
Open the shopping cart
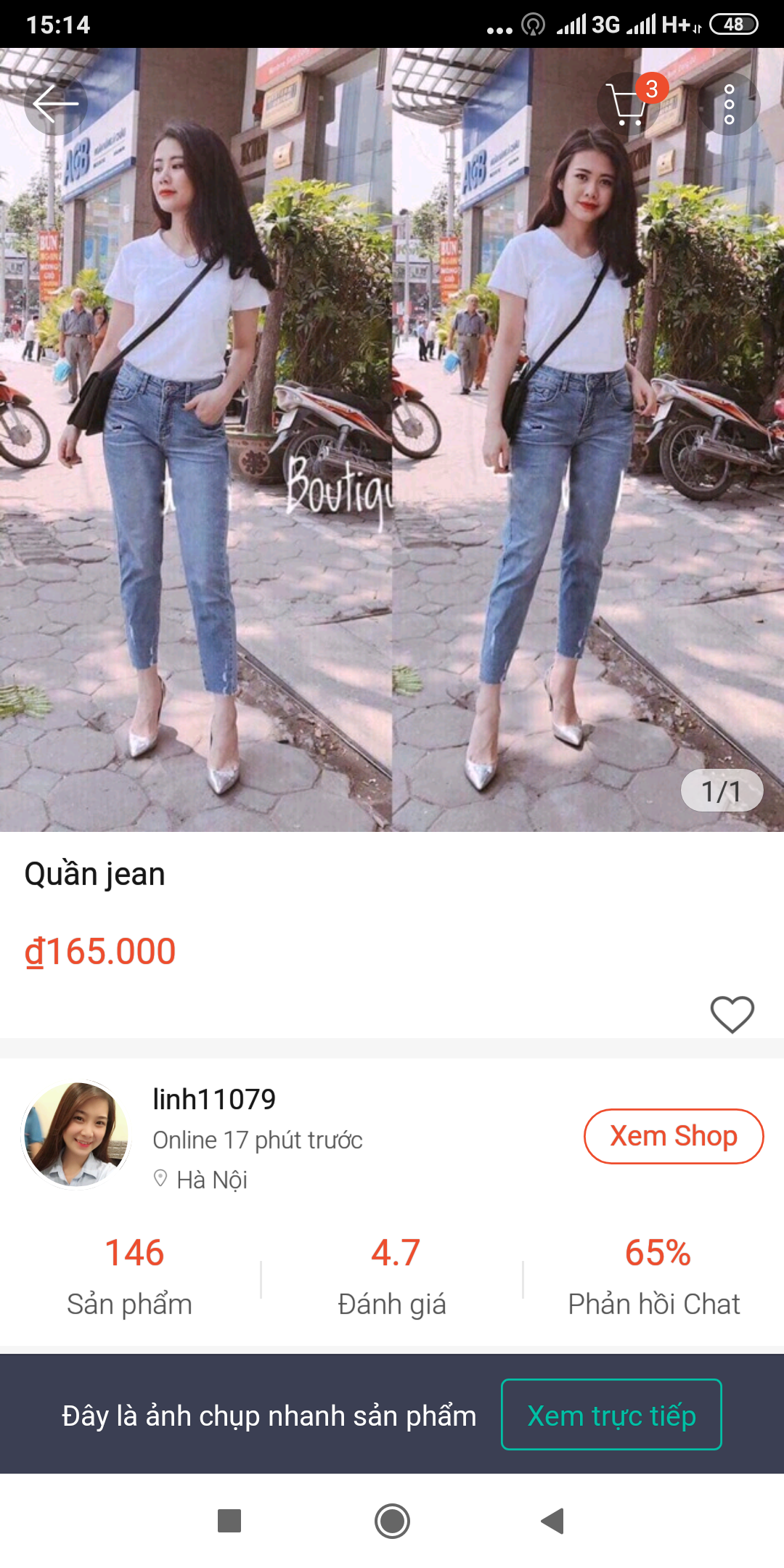tap(629, 105)
